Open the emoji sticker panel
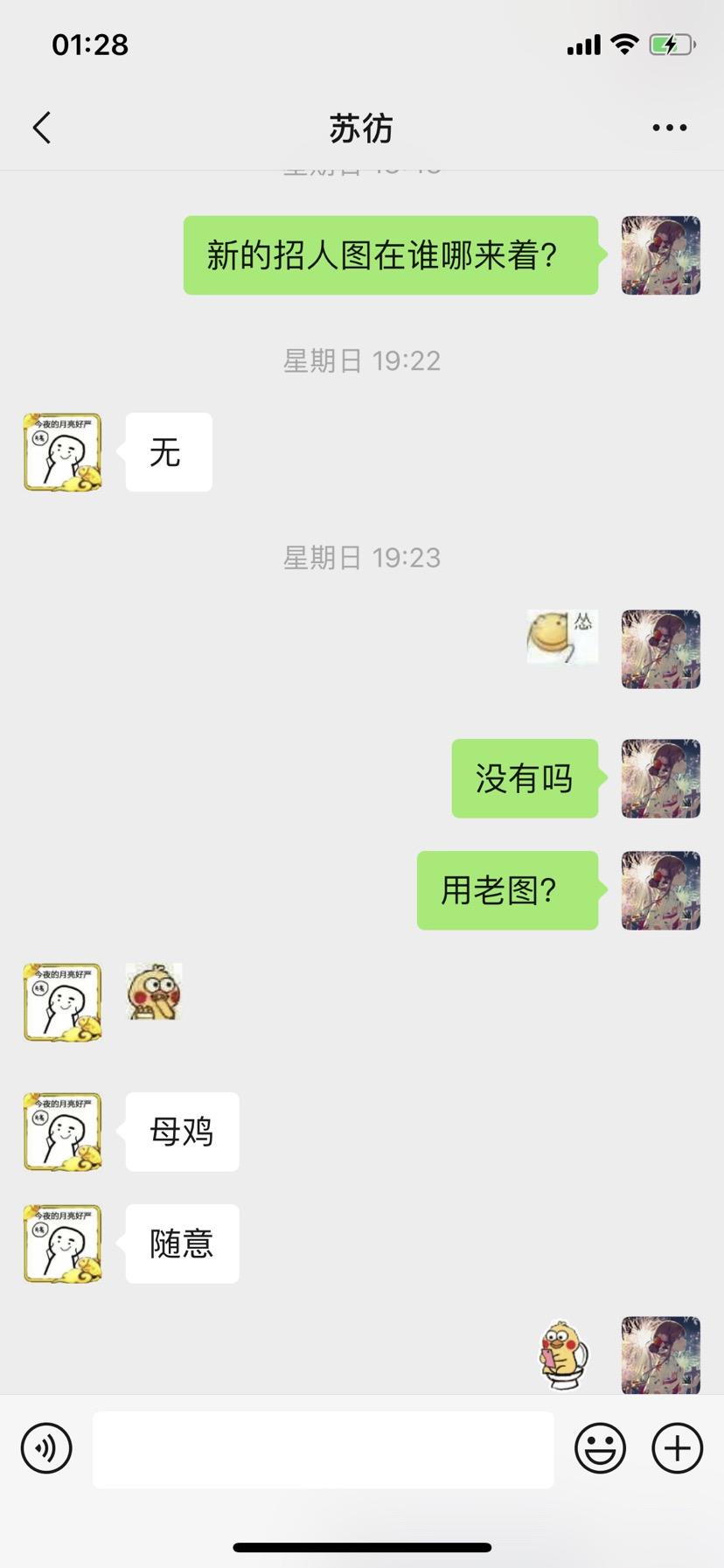This screenshot has width=724, height=1568. 600,1448
